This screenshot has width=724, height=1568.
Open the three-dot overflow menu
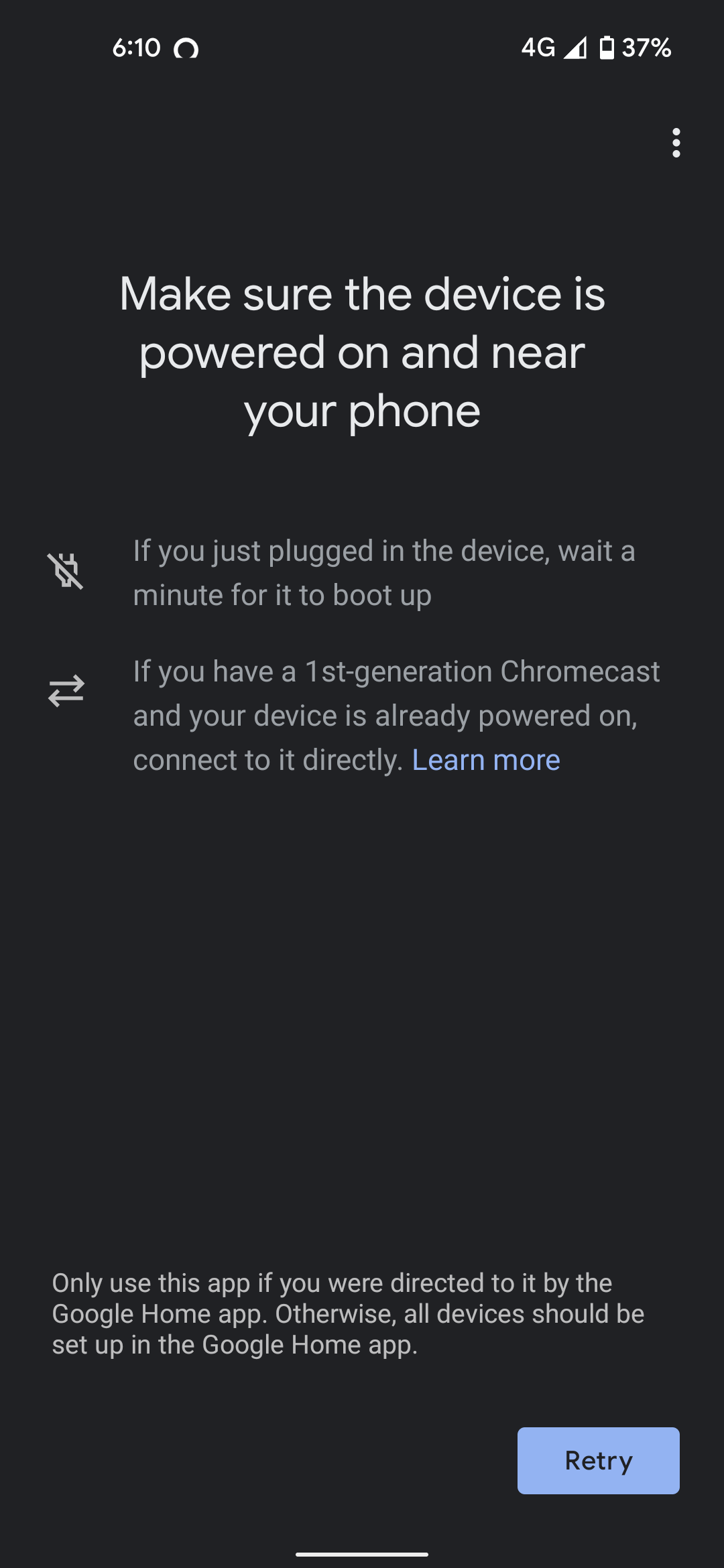(x=676, y=143)
